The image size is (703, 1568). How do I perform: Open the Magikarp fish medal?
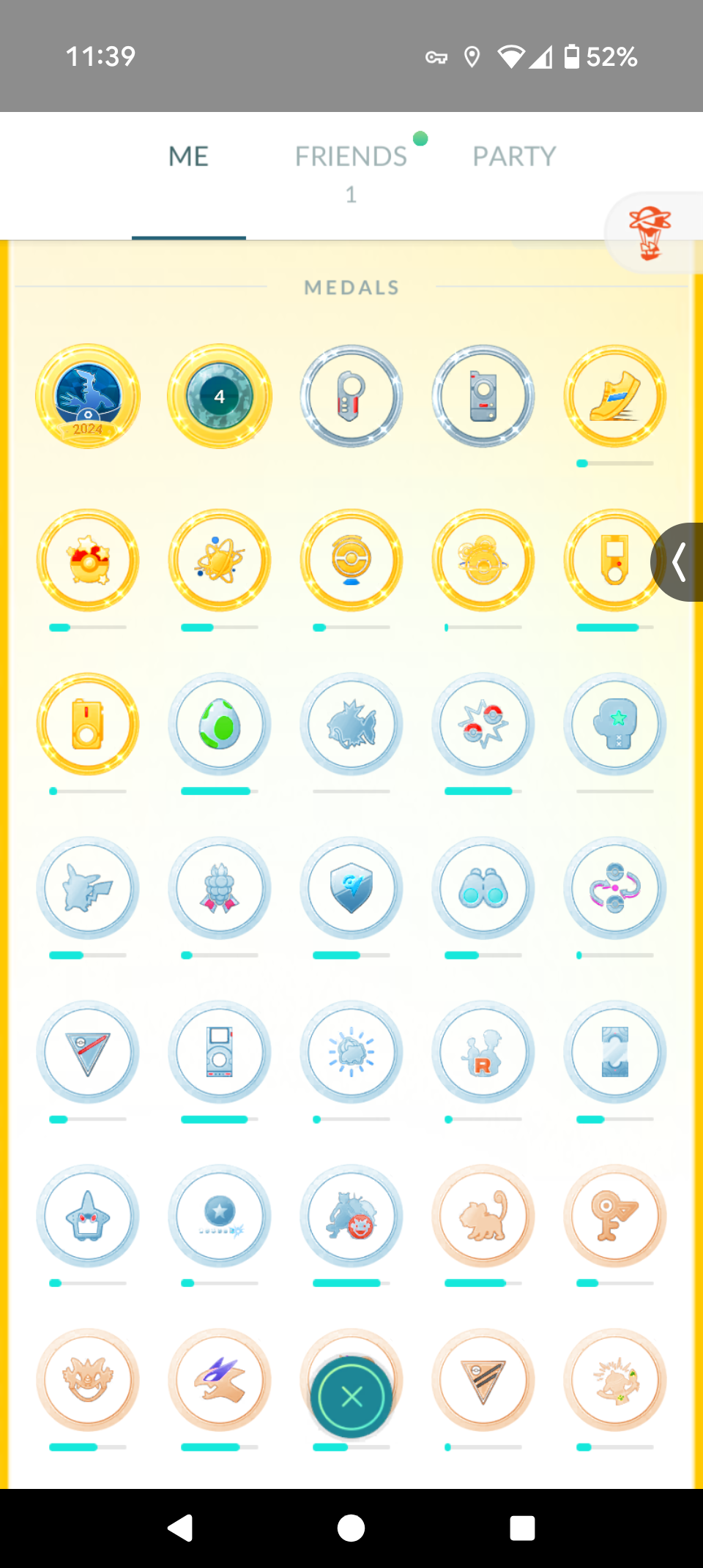coord(351,724)
